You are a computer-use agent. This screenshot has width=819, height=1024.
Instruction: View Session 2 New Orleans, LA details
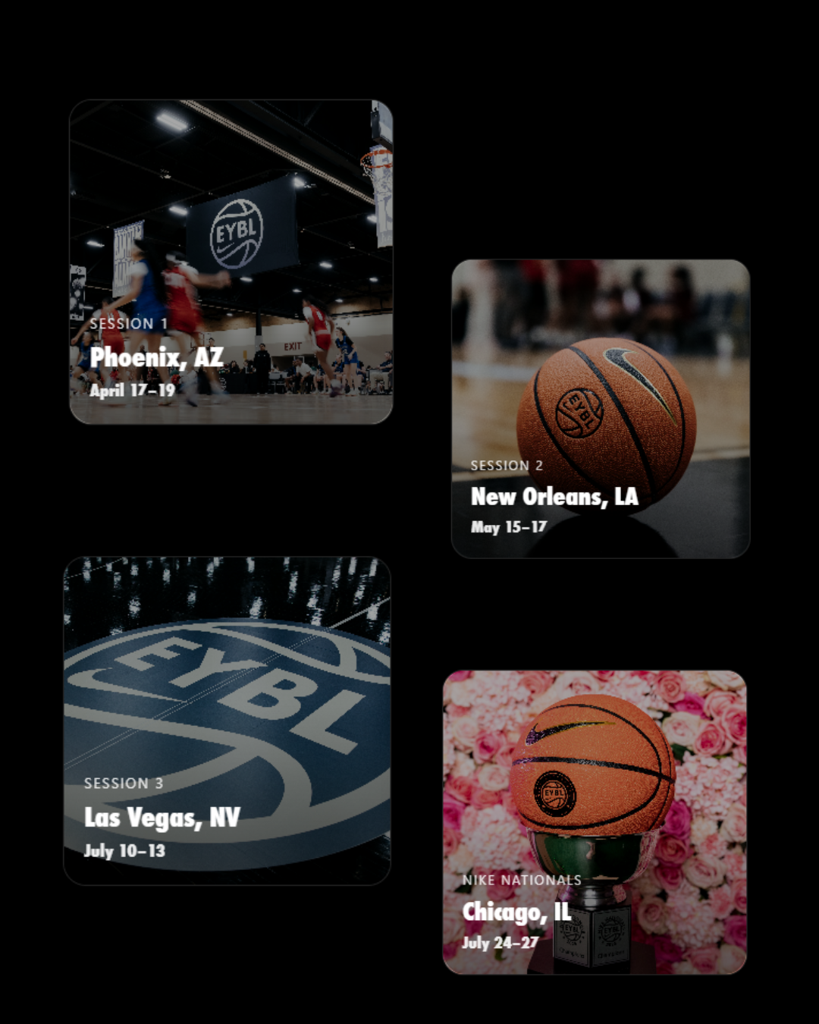click(600, 408)
